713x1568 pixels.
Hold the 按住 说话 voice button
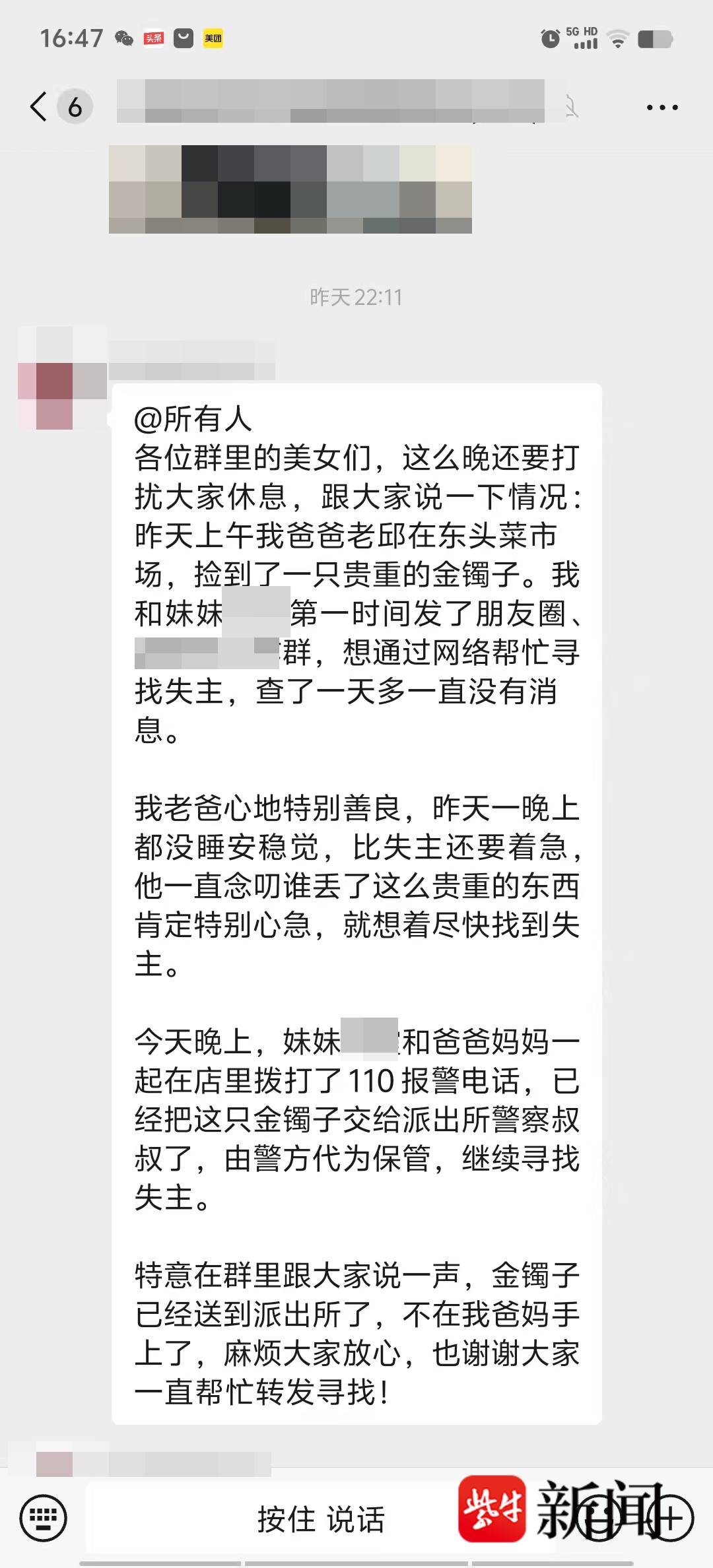tap(321, 1519)
